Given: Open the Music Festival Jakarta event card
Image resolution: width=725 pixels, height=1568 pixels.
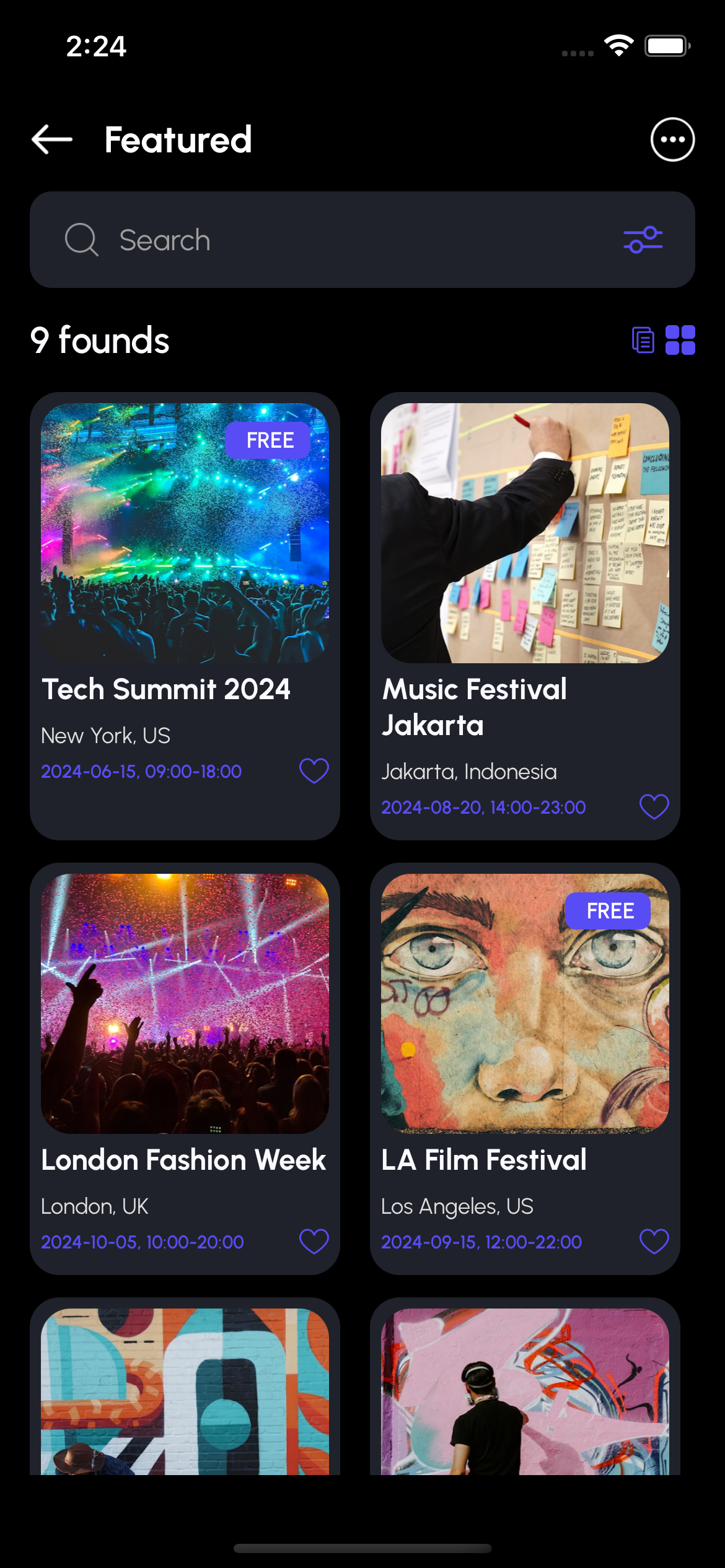Looking at the screenshot, I should click(x=525, y=557).
